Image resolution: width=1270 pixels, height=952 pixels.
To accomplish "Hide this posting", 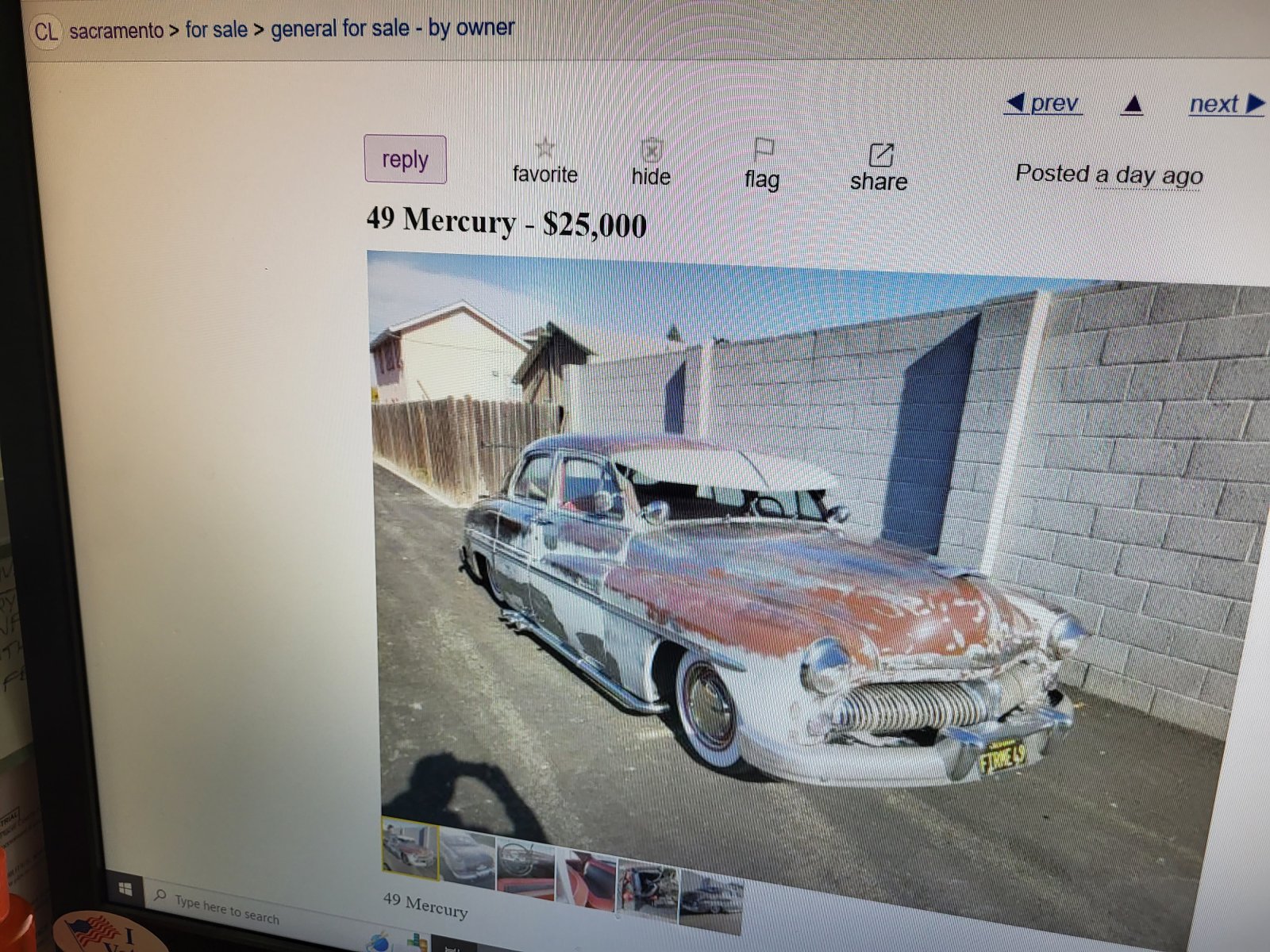I will 651,163.
